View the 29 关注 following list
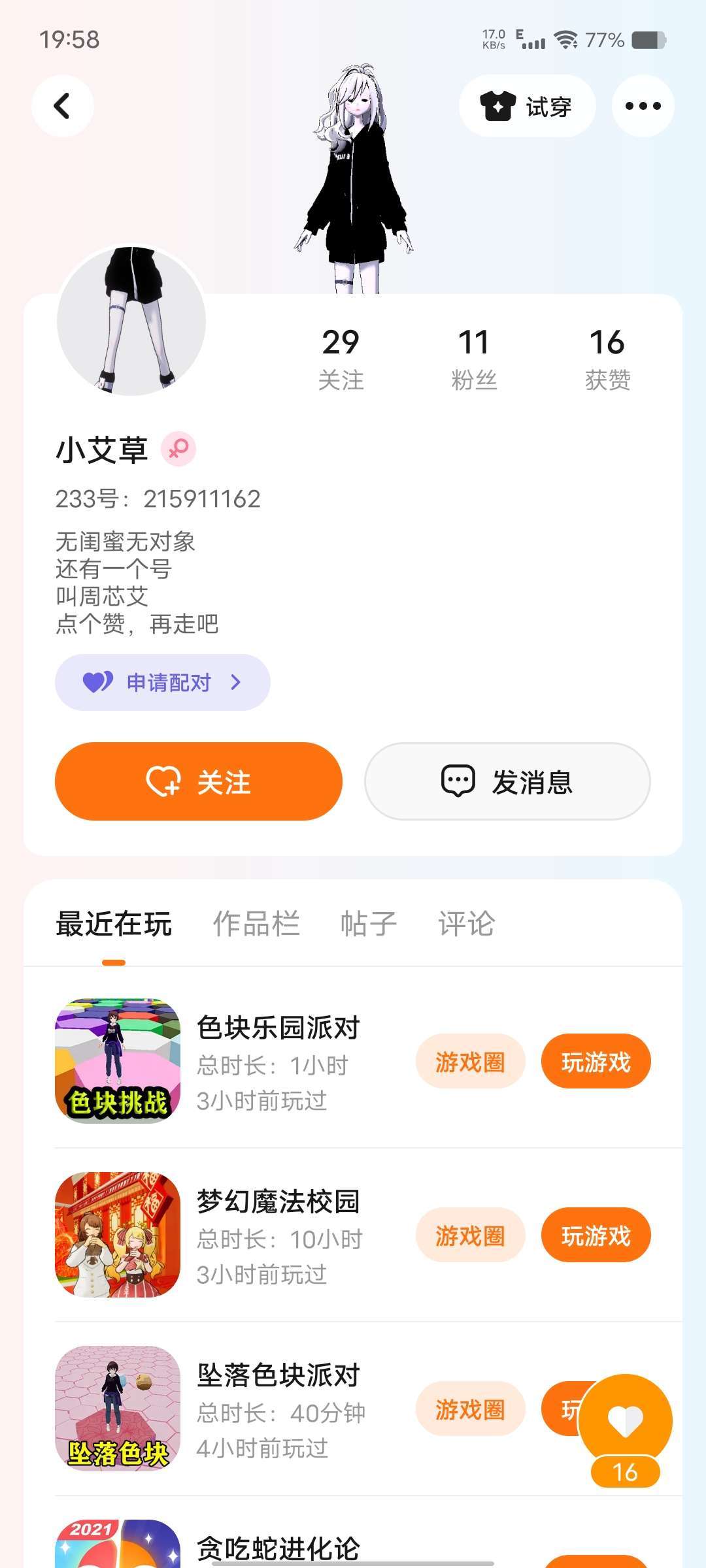 click(x=341, y=359)
